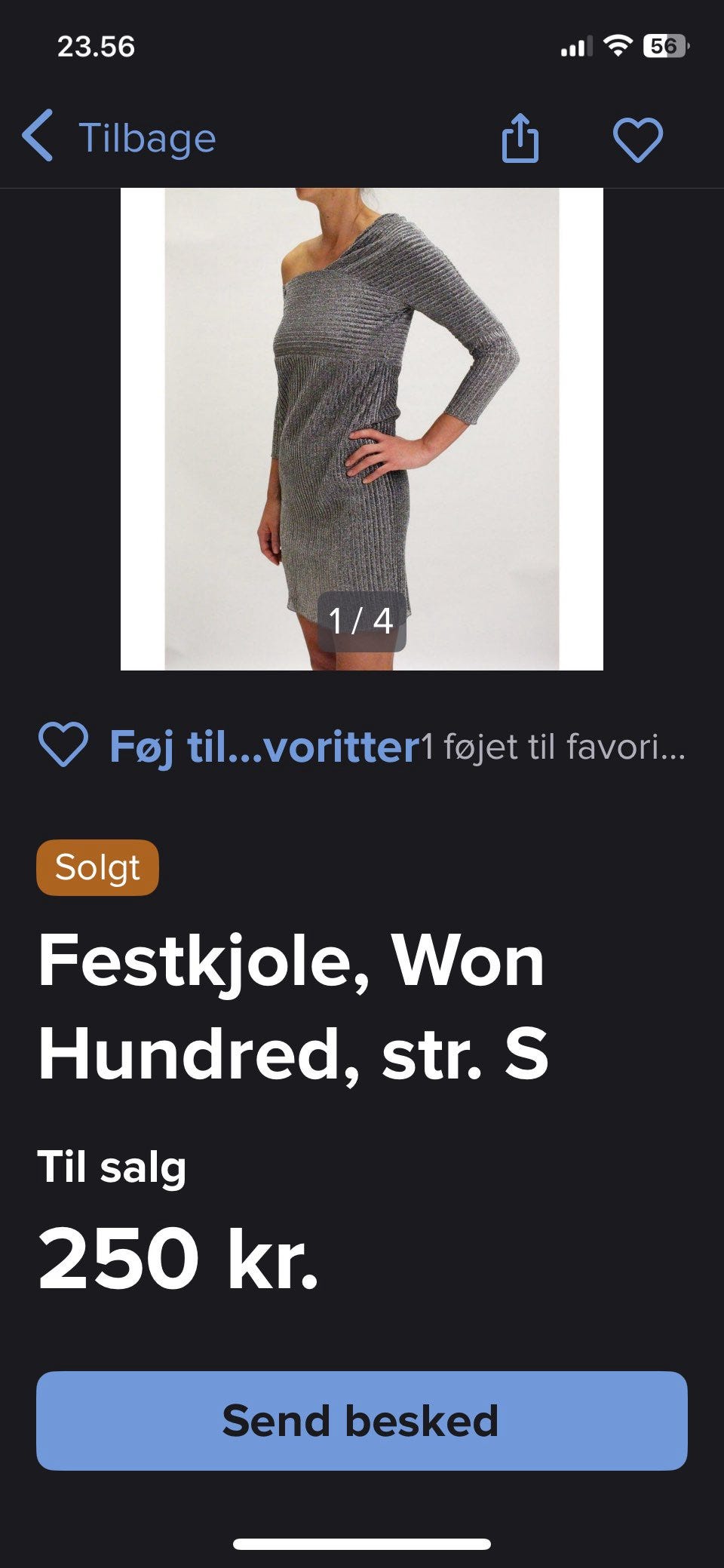
Task: Open the share sheet for this listing
Action: click(x=519, y=138)
